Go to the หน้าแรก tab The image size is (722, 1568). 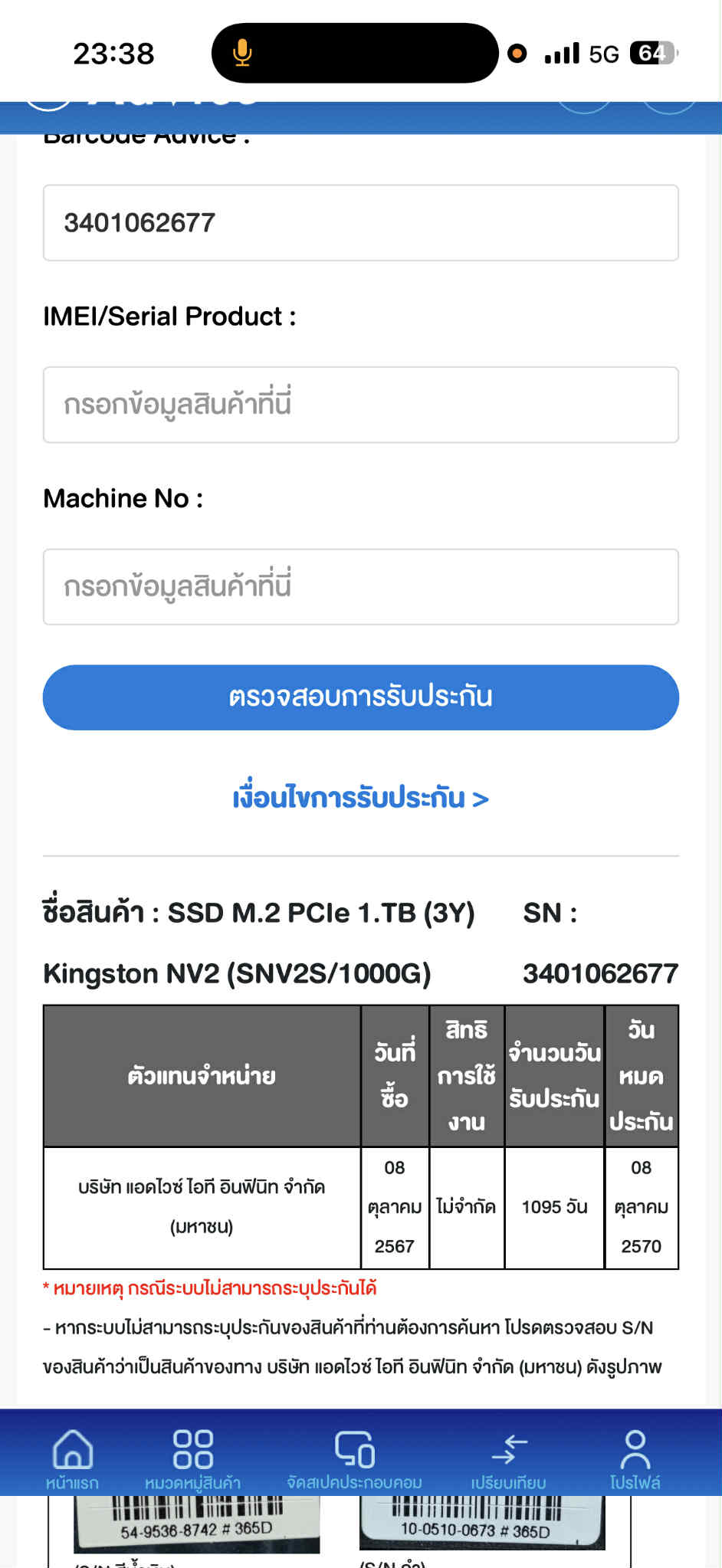[72, 1459]
